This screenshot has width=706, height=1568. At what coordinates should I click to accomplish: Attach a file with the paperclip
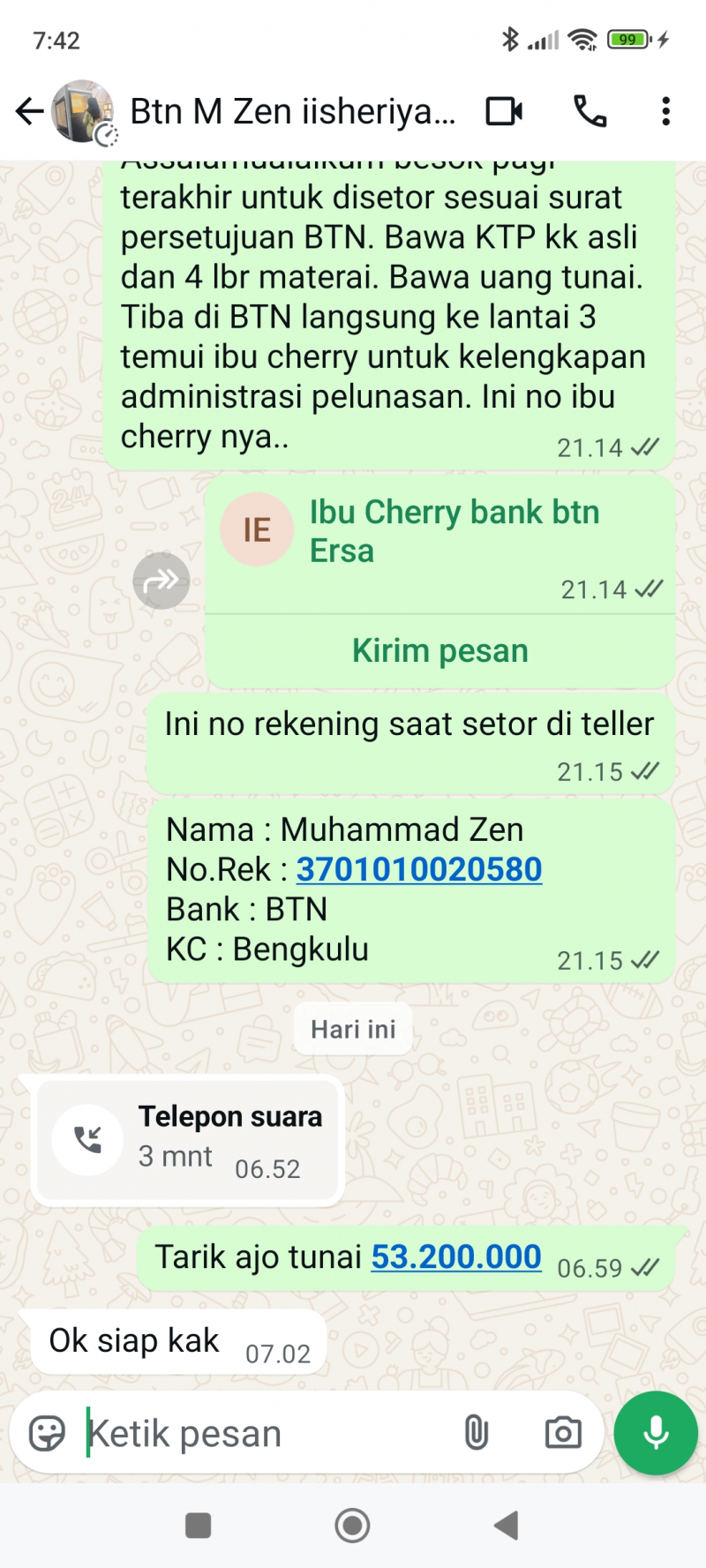click(x=476, y=1433)
